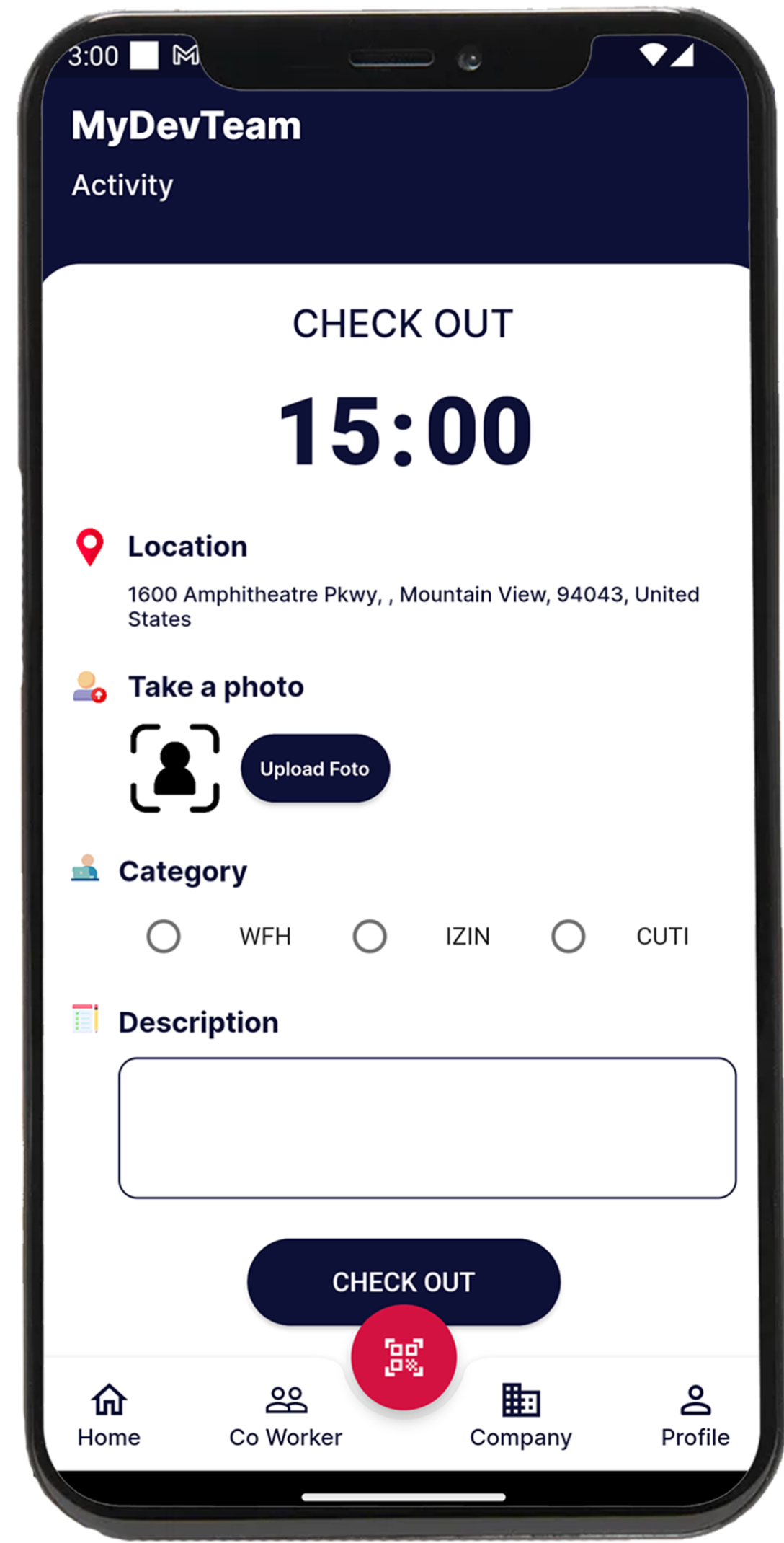Go to the Home tab
This screenshot has height=1543, width=784.
109,1415
